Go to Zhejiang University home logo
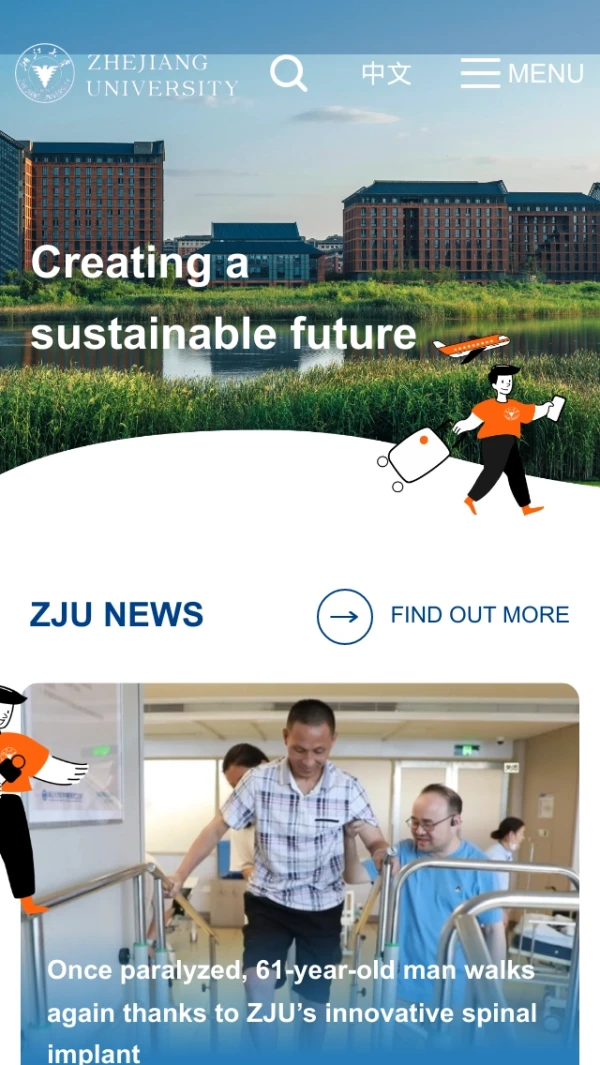Image resolution: width=600 pixels, height=1065 pixels. [127, 74]
